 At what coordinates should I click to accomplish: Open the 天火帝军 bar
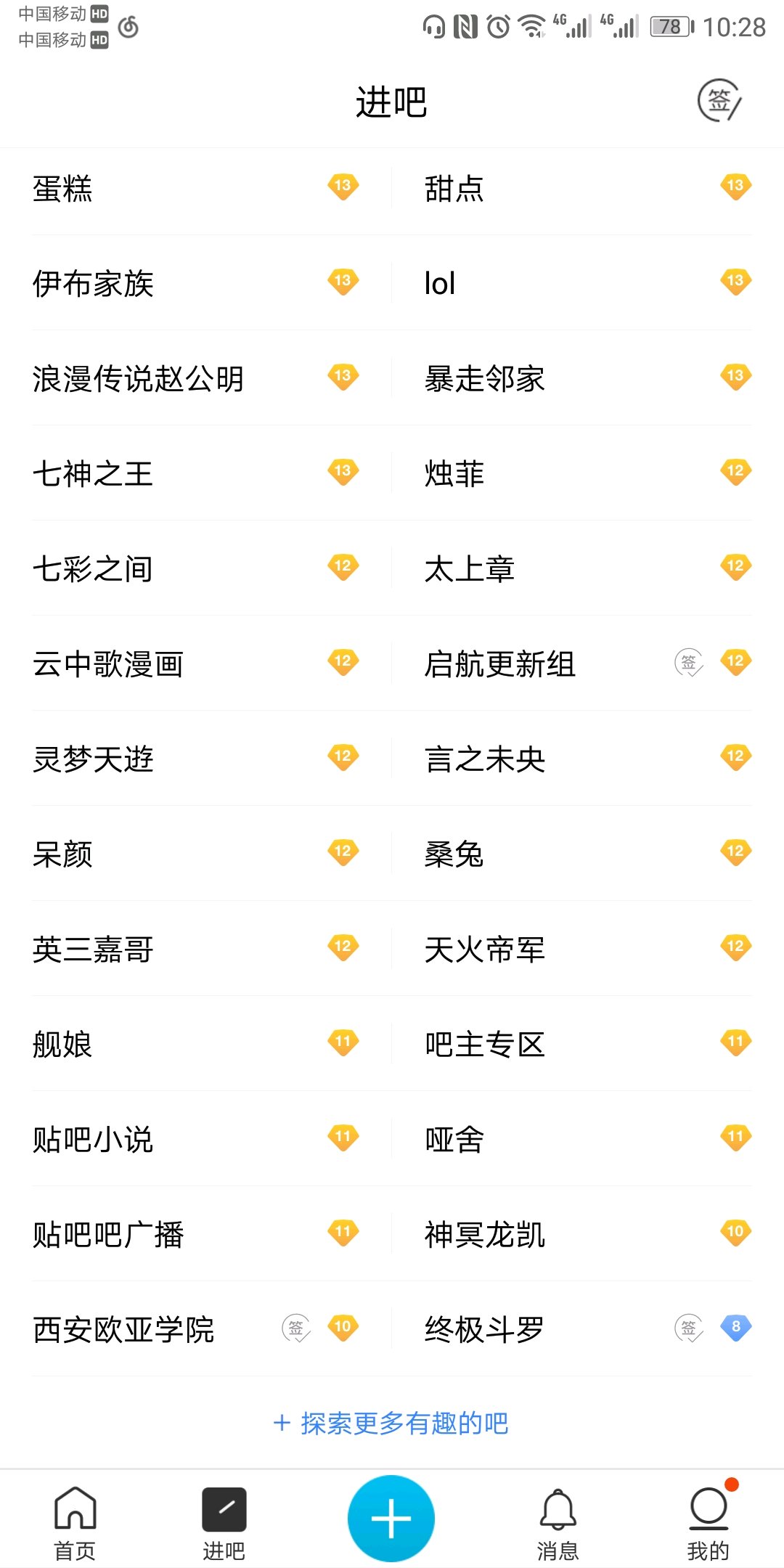(x=588, y=949)
